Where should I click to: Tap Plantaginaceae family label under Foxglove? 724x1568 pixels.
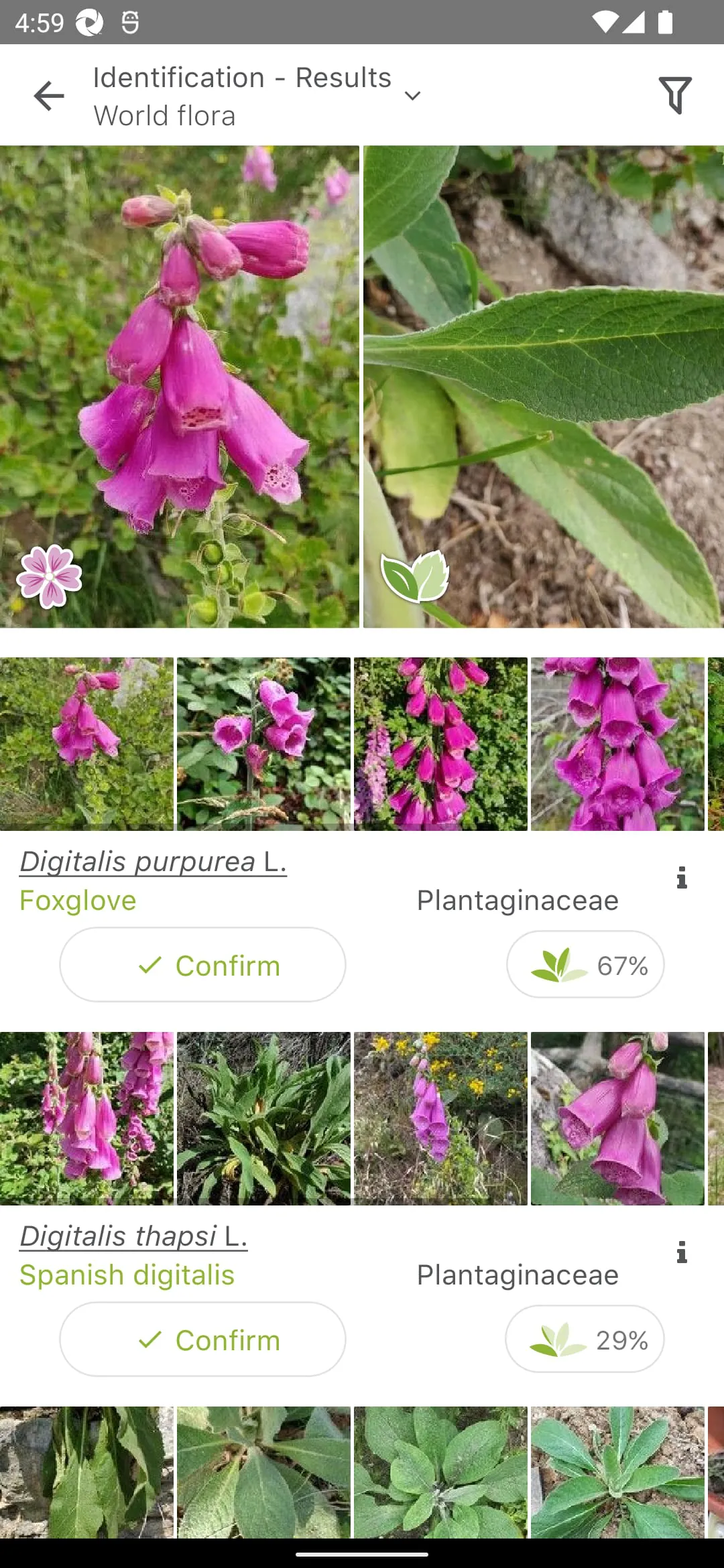pyautogui.click(x=517, y=900)
